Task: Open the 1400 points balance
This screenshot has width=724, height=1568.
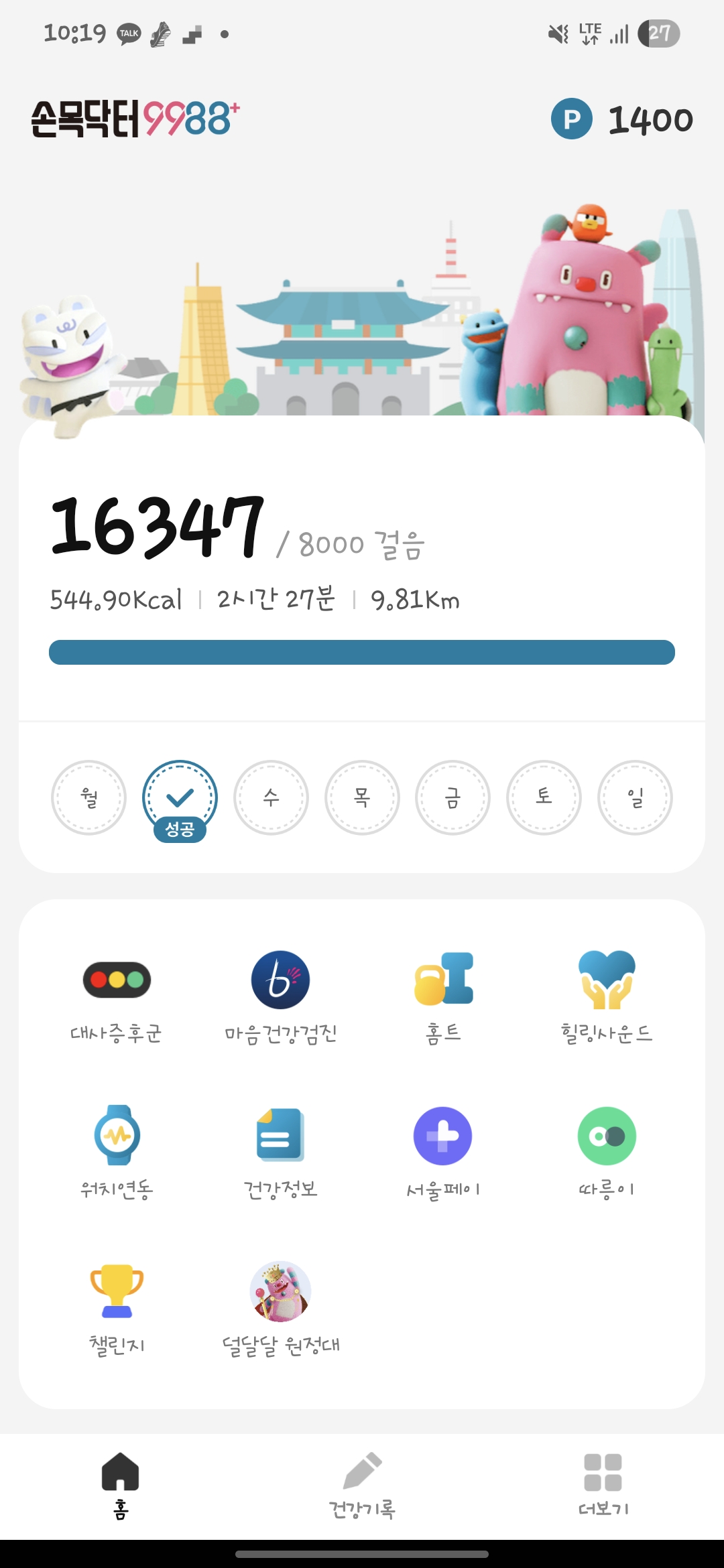Action: pyautogui.click(x=622, y=119)
